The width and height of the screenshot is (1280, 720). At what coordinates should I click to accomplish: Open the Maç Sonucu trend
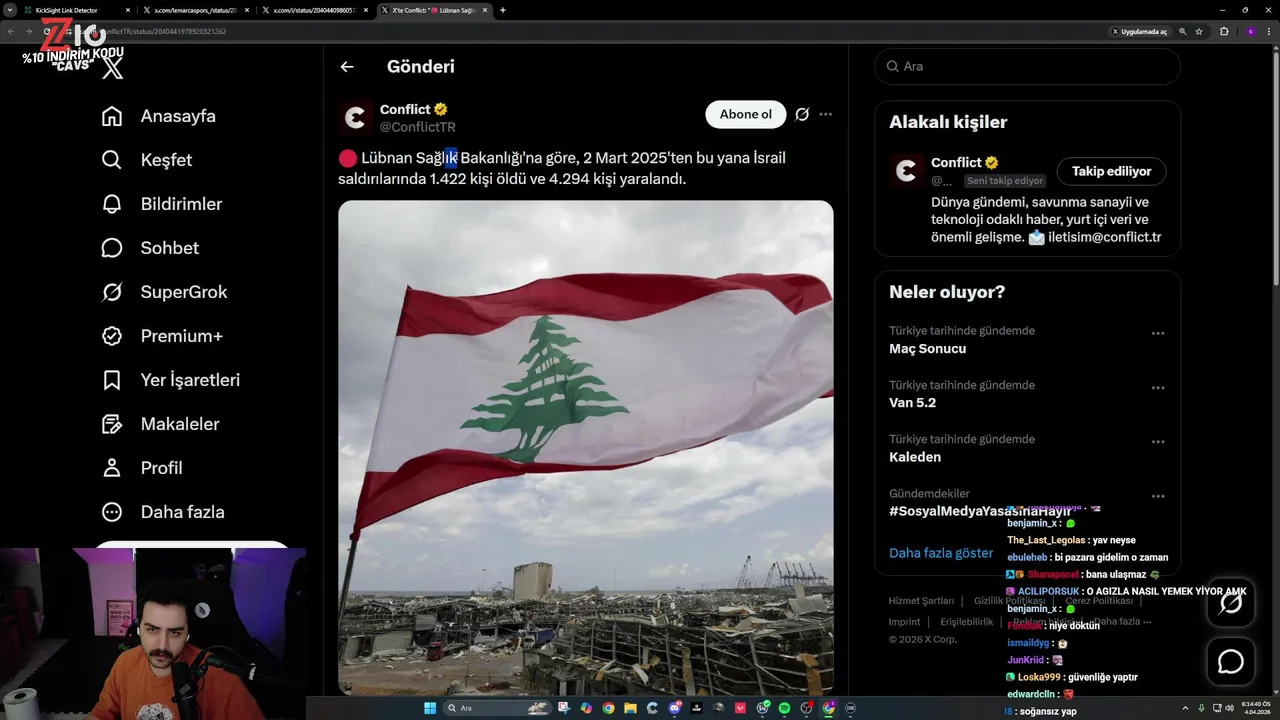[x=927, y=349]
